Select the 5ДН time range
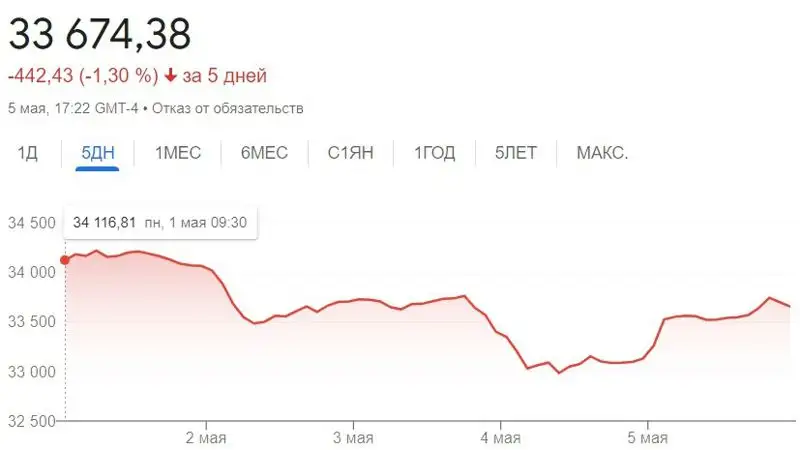The image size is (800, 450). point(98,153)
